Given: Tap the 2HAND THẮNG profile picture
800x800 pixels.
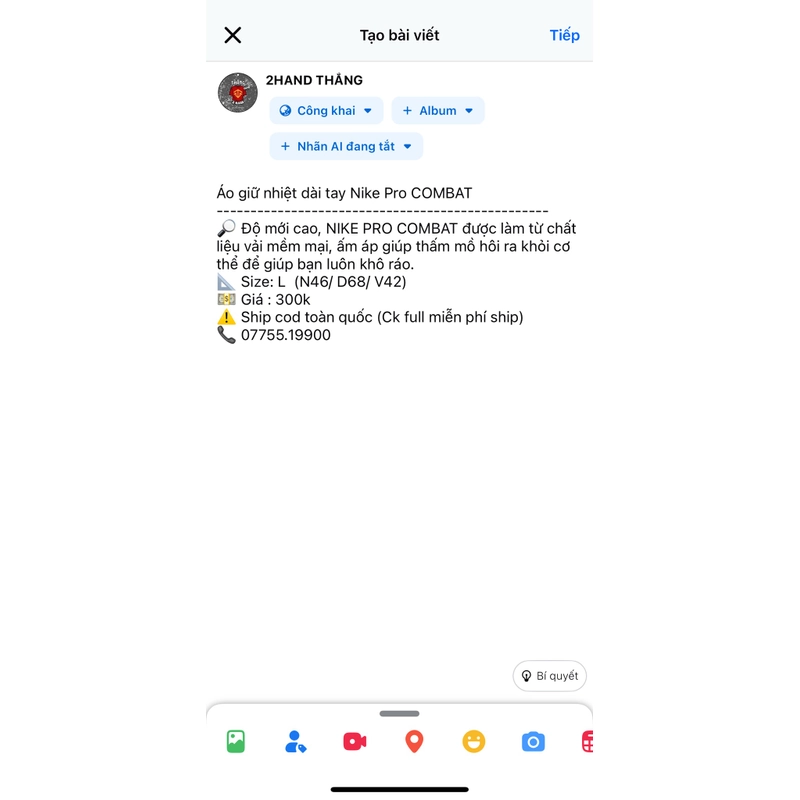Looking at the screenshot, I should coord(238,93).
